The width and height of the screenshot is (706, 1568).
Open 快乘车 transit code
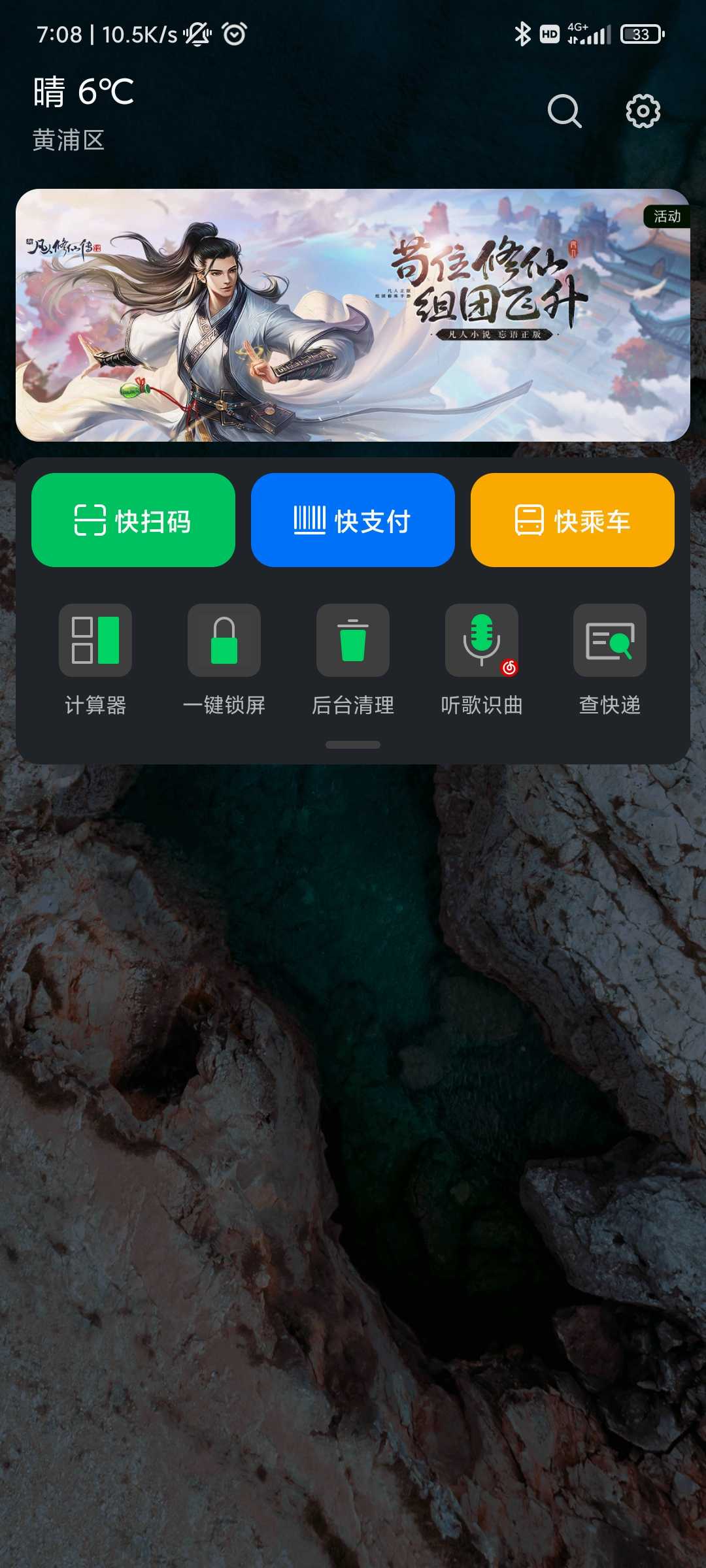[x=573, y=520]
